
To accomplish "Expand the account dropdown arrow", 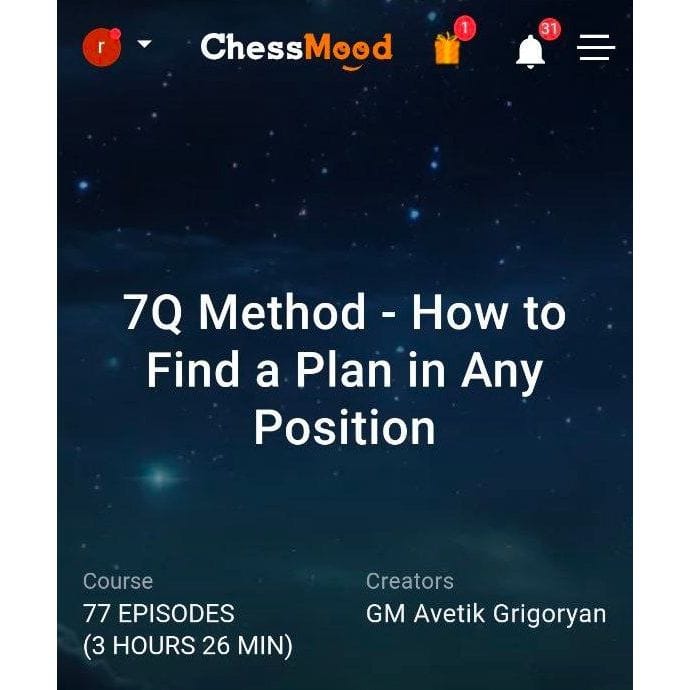I will tap(144, 44).
